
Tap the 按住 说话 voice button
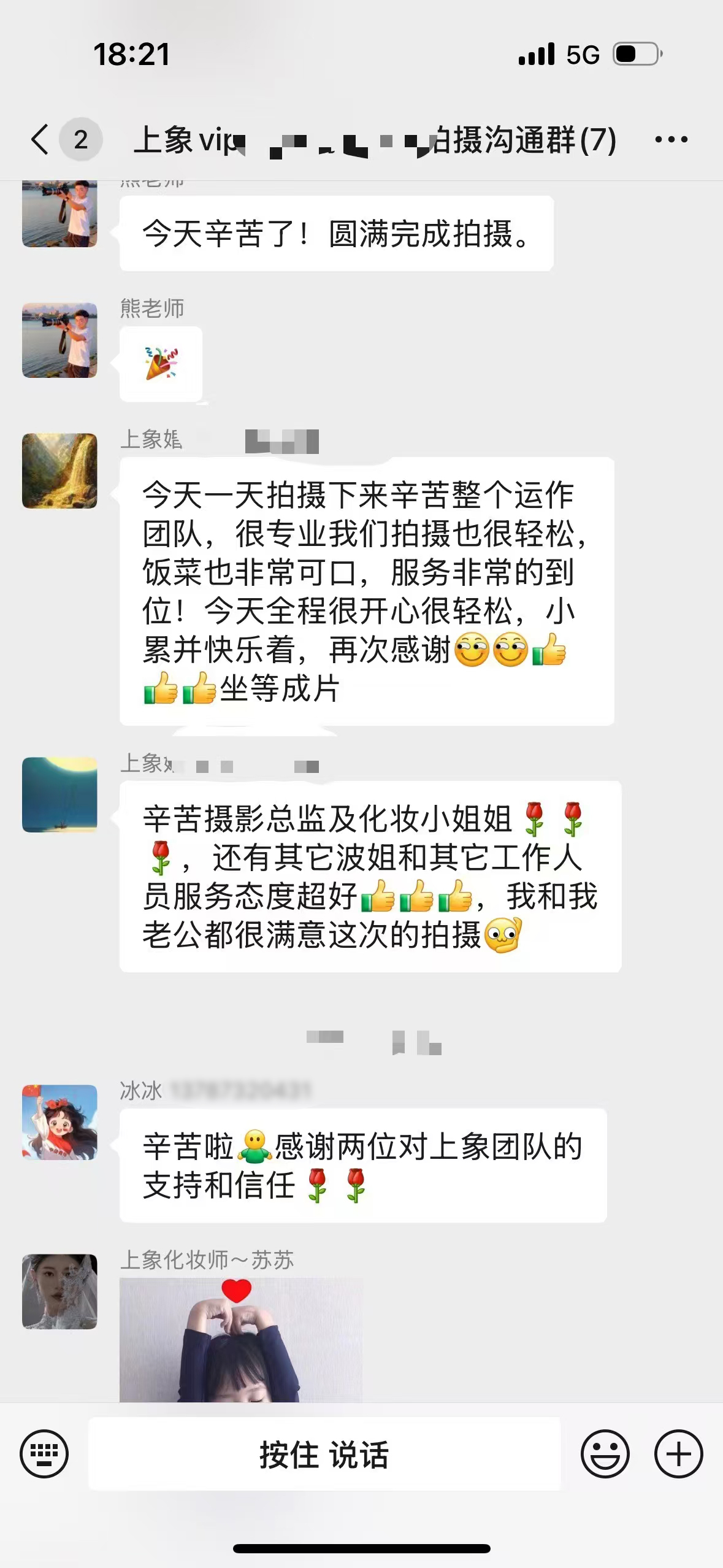pos(324,1454)
